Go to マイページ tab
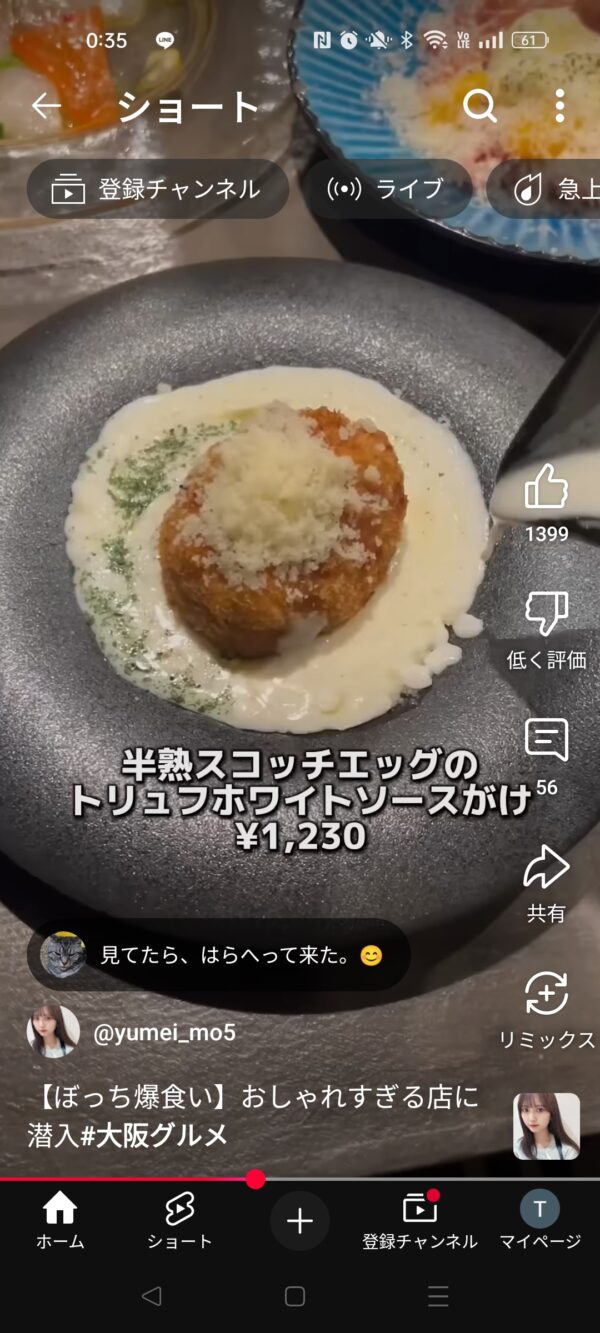 point(540,1220)
